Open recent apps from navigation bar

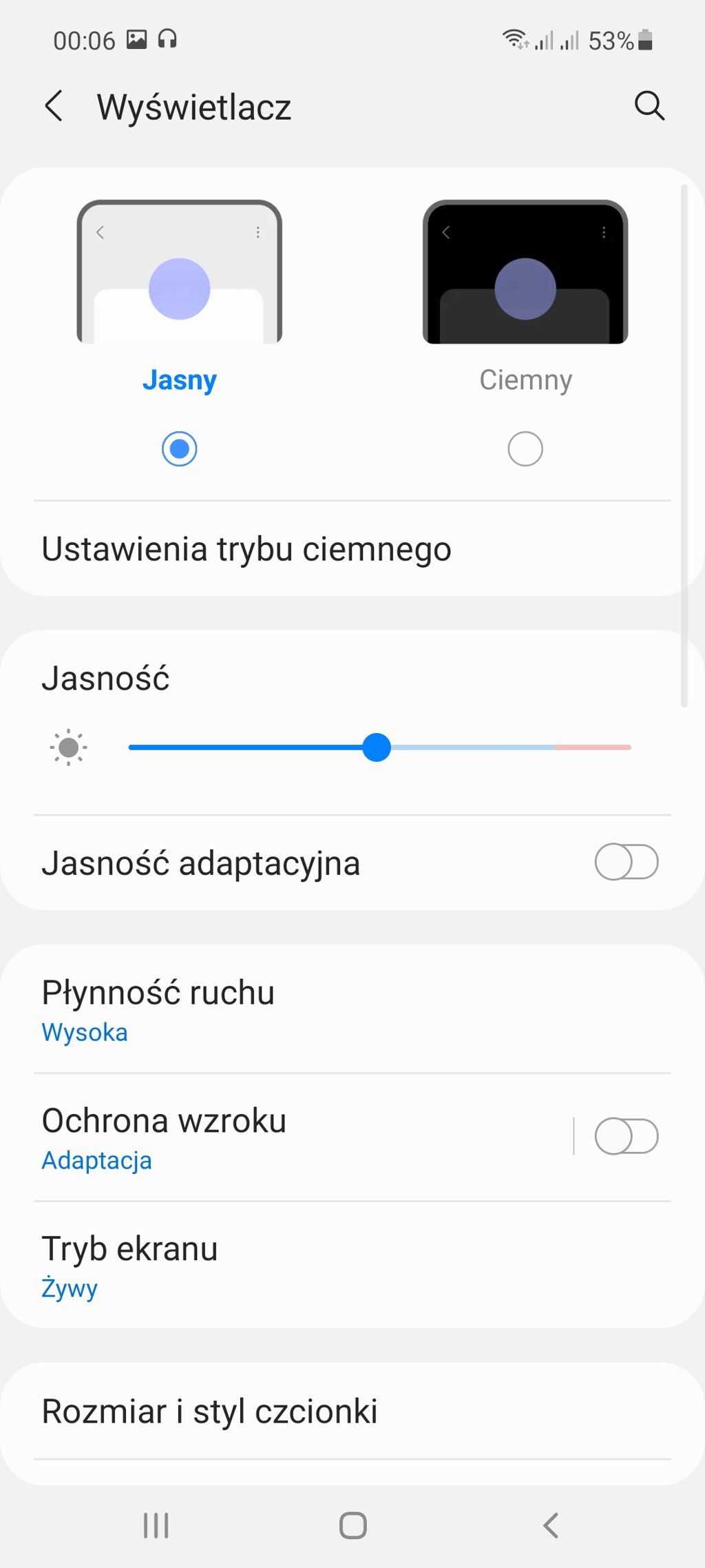point(156,1525)
